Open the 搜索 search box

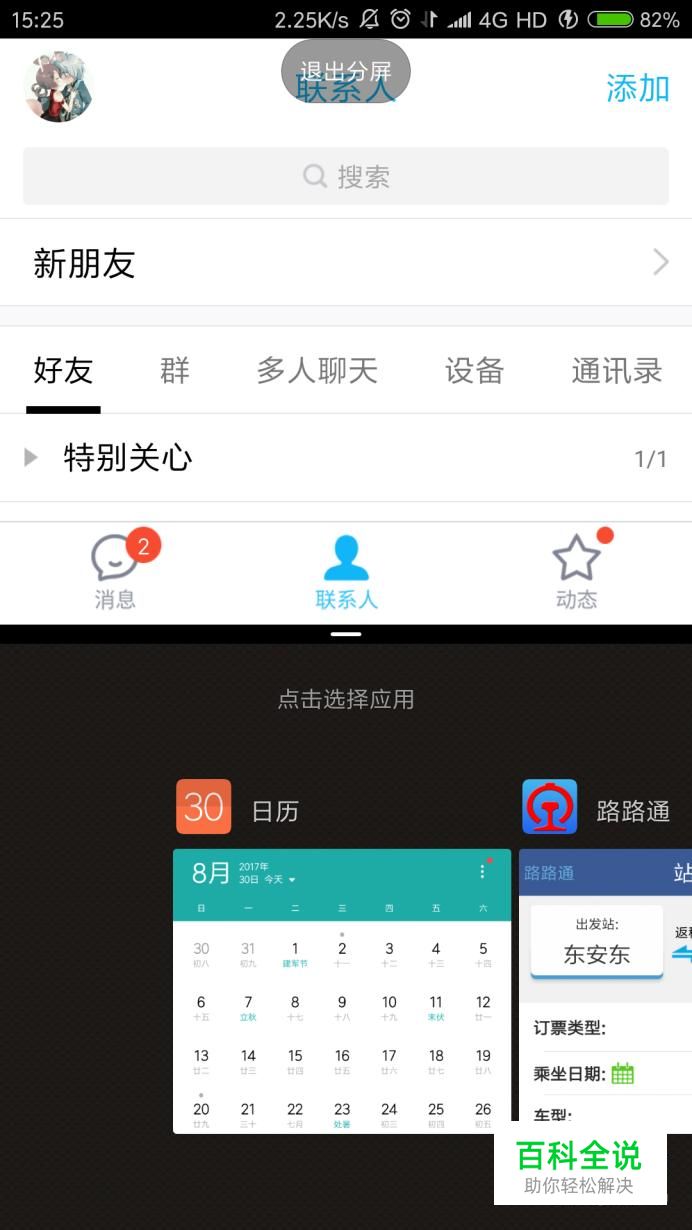point(346,176)
